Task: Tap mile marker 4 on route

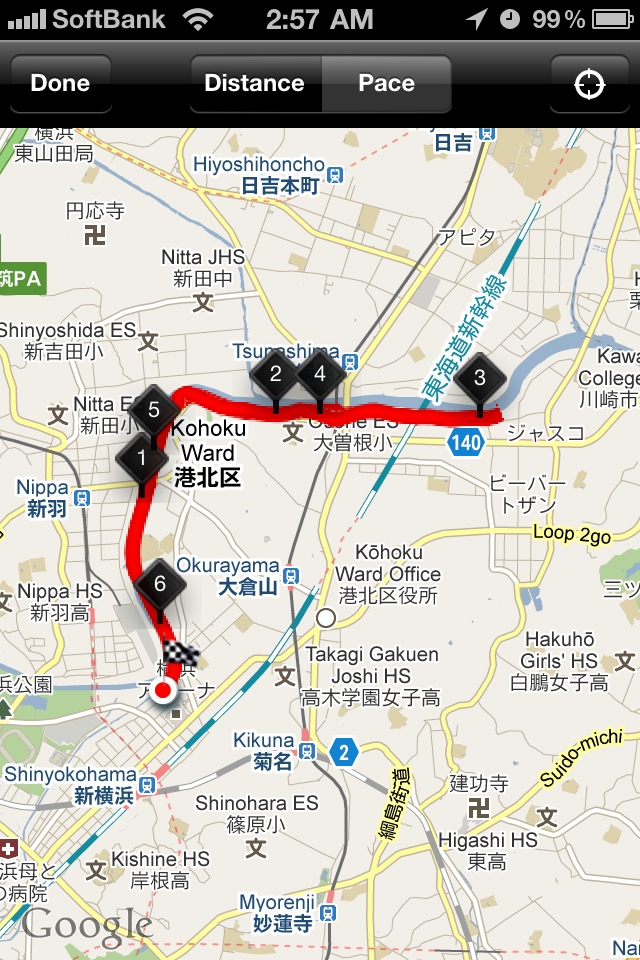Action: [x=320, y=375]
